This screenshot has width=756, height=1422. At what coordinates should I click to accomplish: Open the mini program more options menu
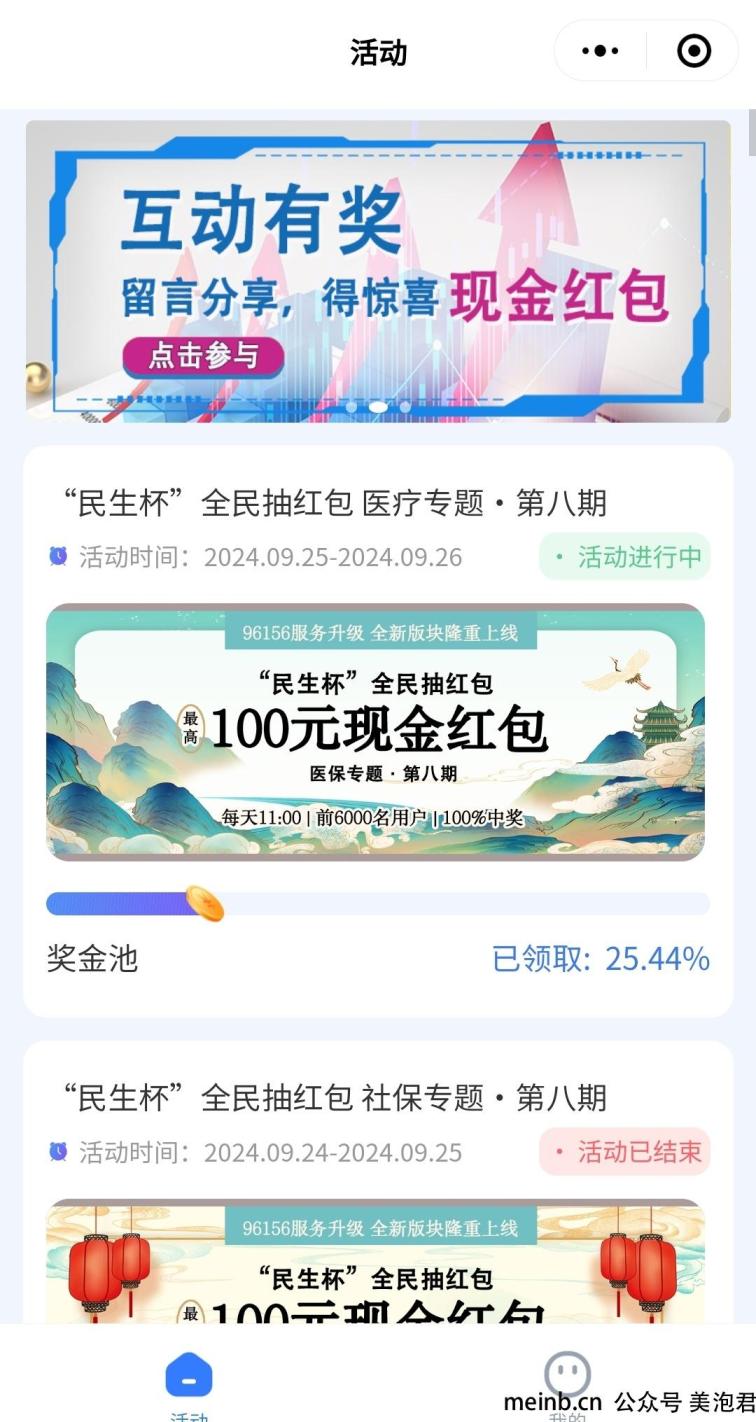click(600, 51)
